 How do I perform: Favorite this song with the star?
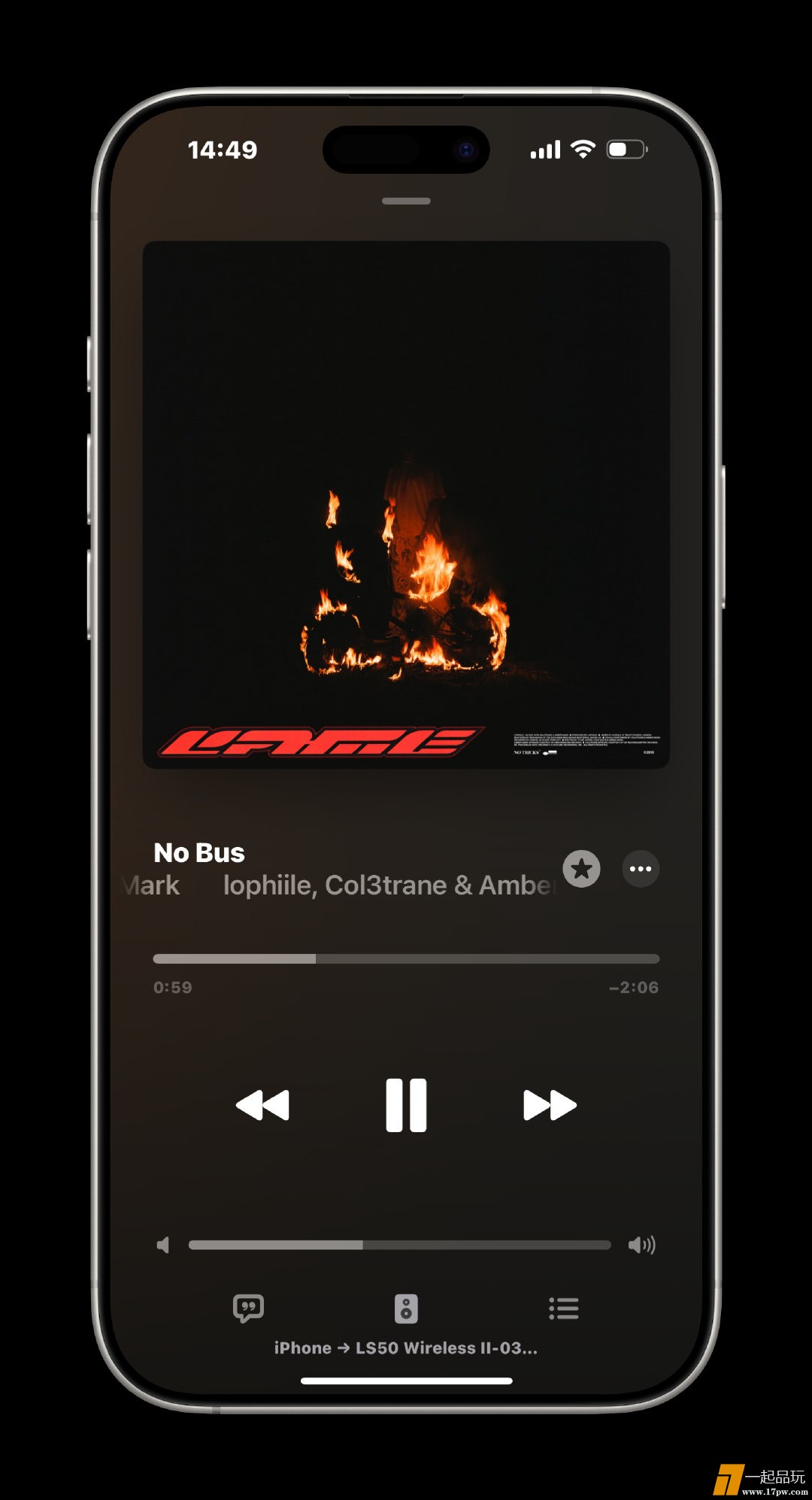pyautogui.click(x=581, y=869)
